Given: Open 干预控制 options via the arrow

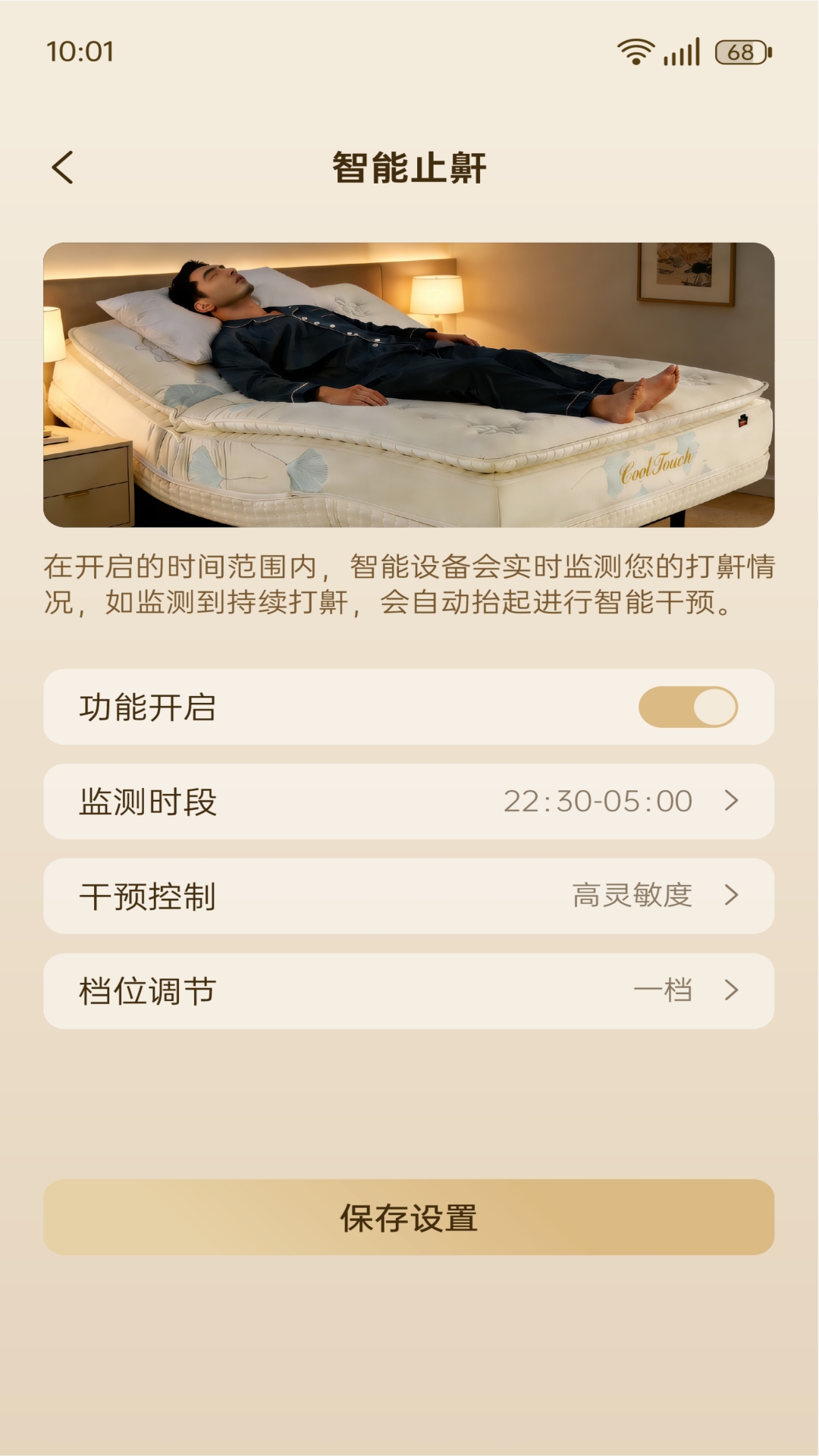Looking at the screenshot, I should 730,896.
